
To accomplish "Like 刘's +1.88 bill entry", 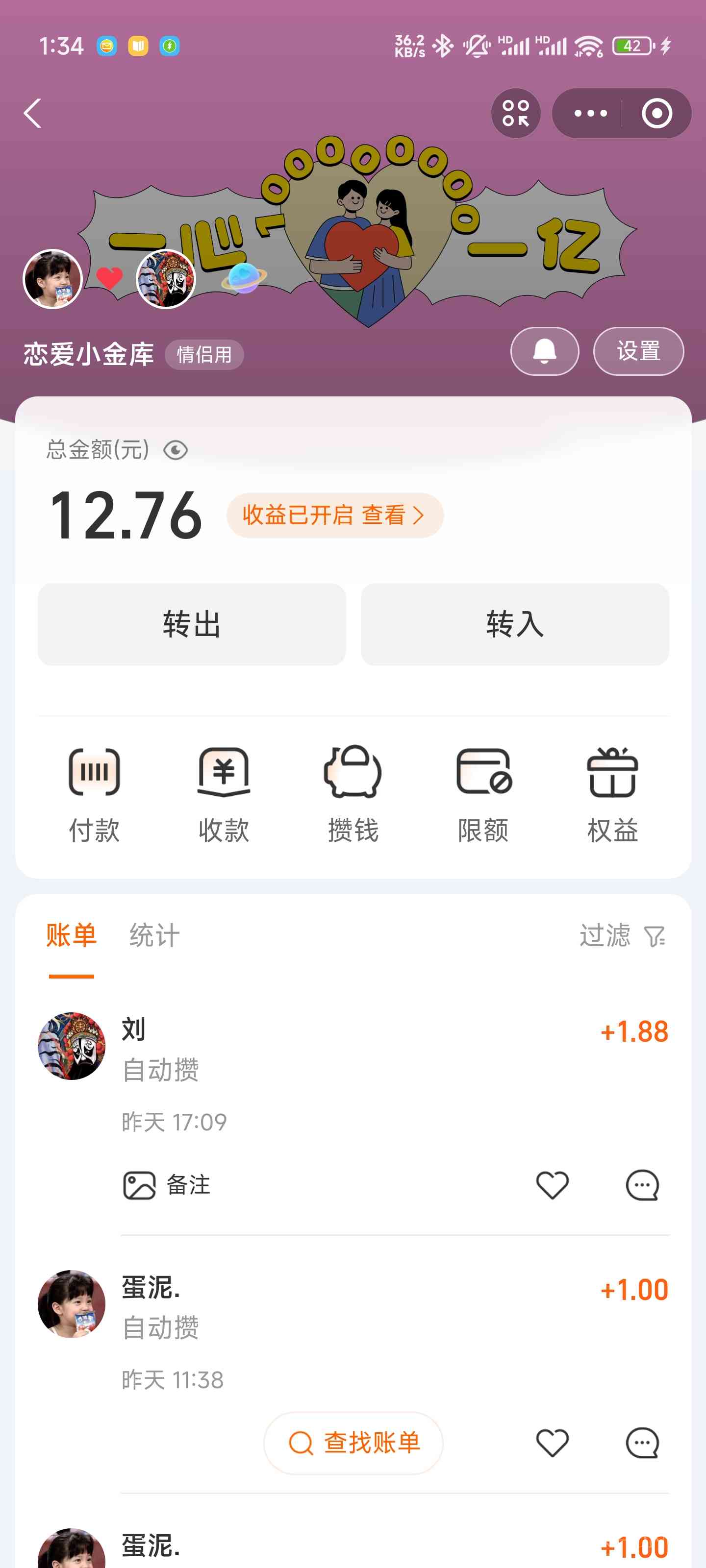I will pos(552,1185).
